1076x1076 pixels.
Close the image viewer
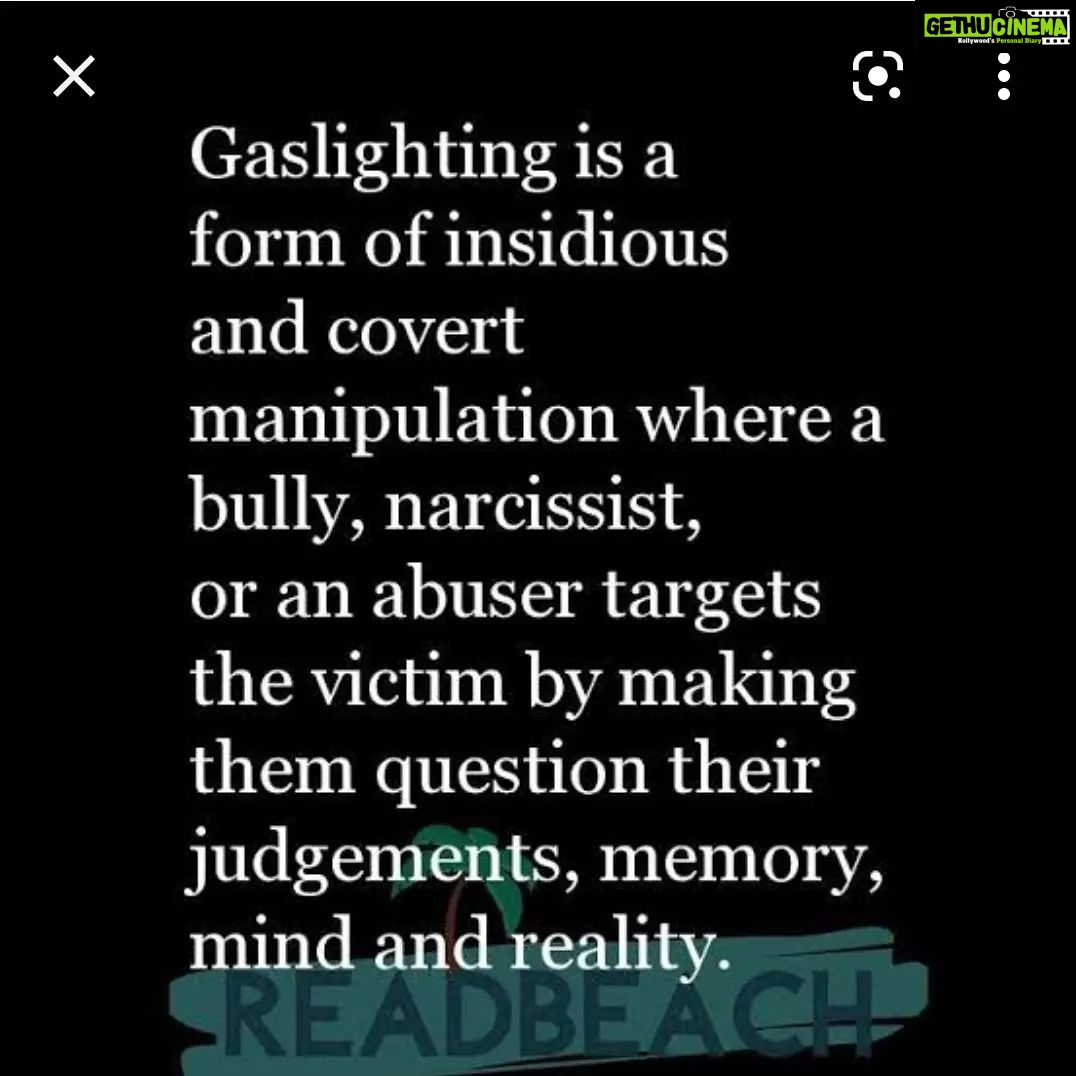[73, 77]
